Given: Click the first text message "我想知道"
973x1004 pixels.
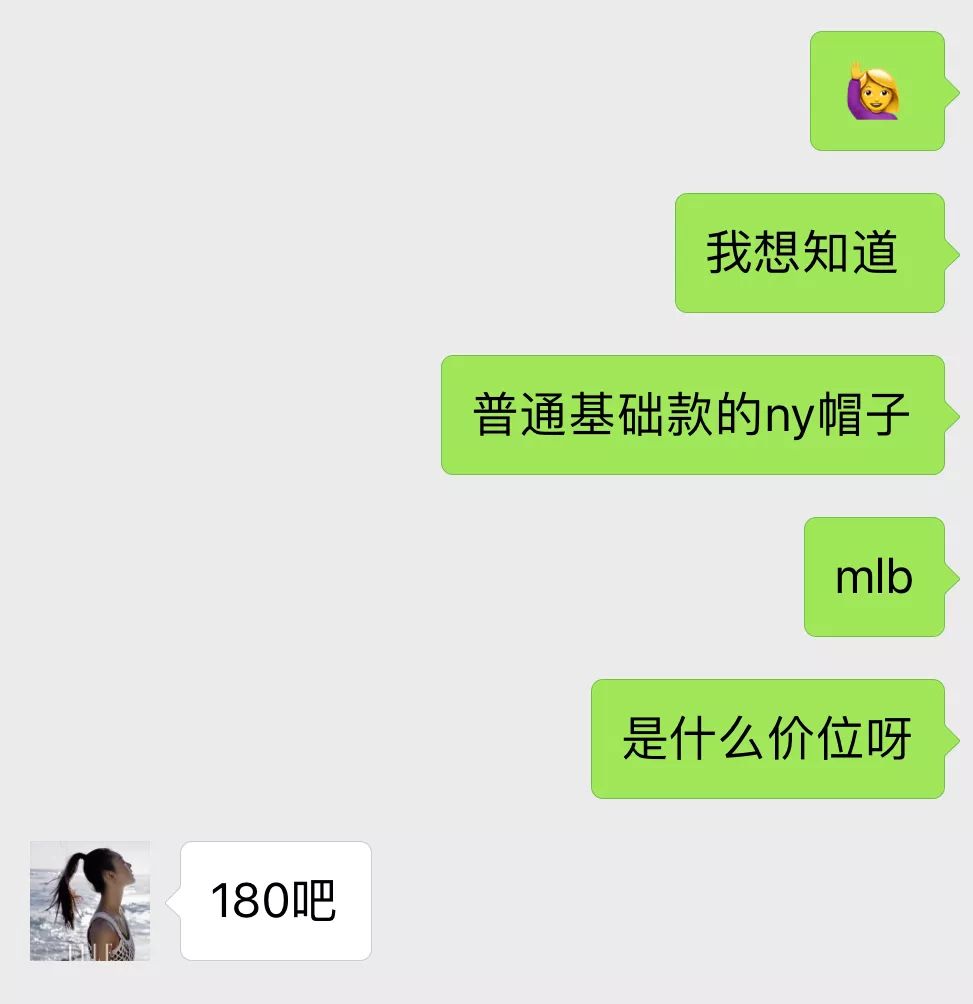Looking at the screenshot, I should click(x=808, y=252).
